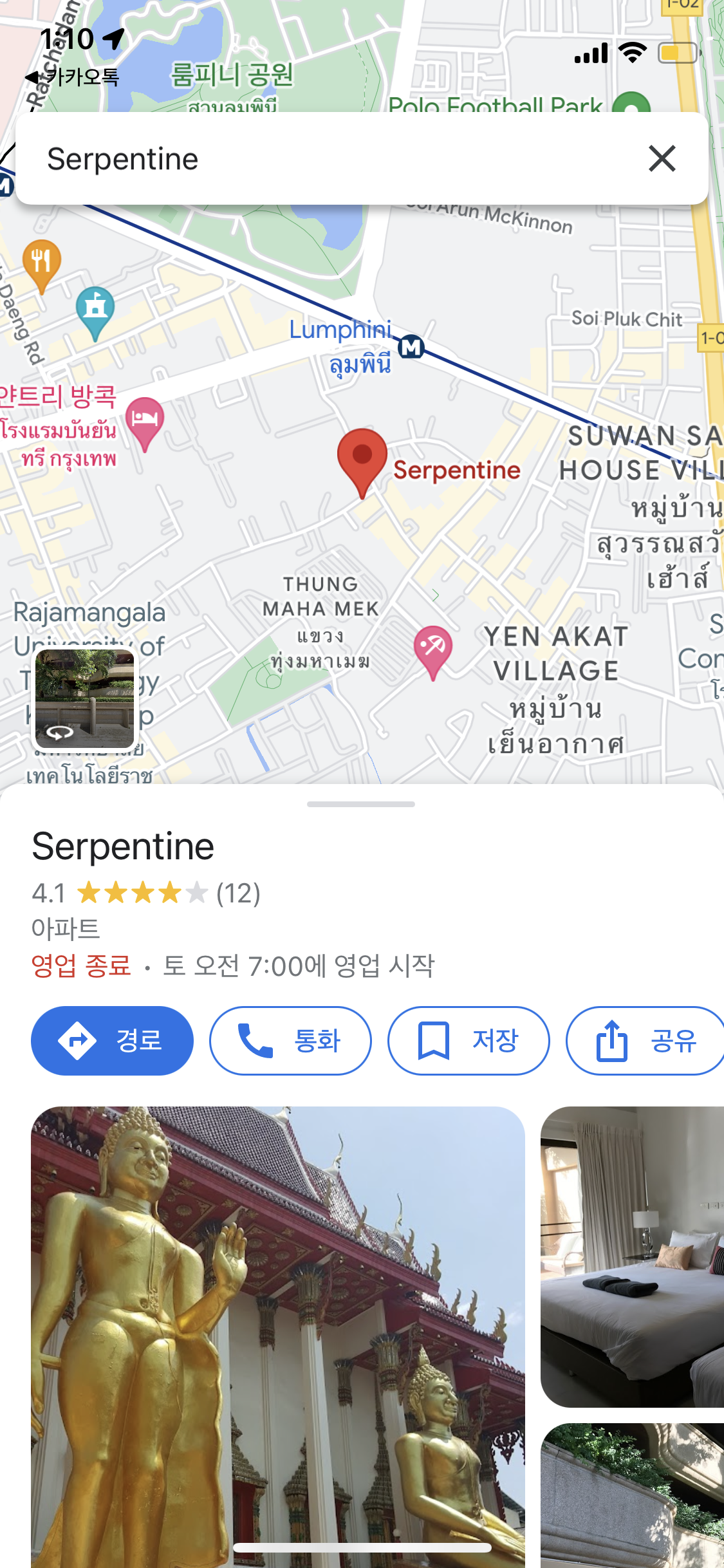Image resolution: width=724 pixels, height=1568 pixels.
Task: Get directions with the 경로 button
Action: (112, 1040)
